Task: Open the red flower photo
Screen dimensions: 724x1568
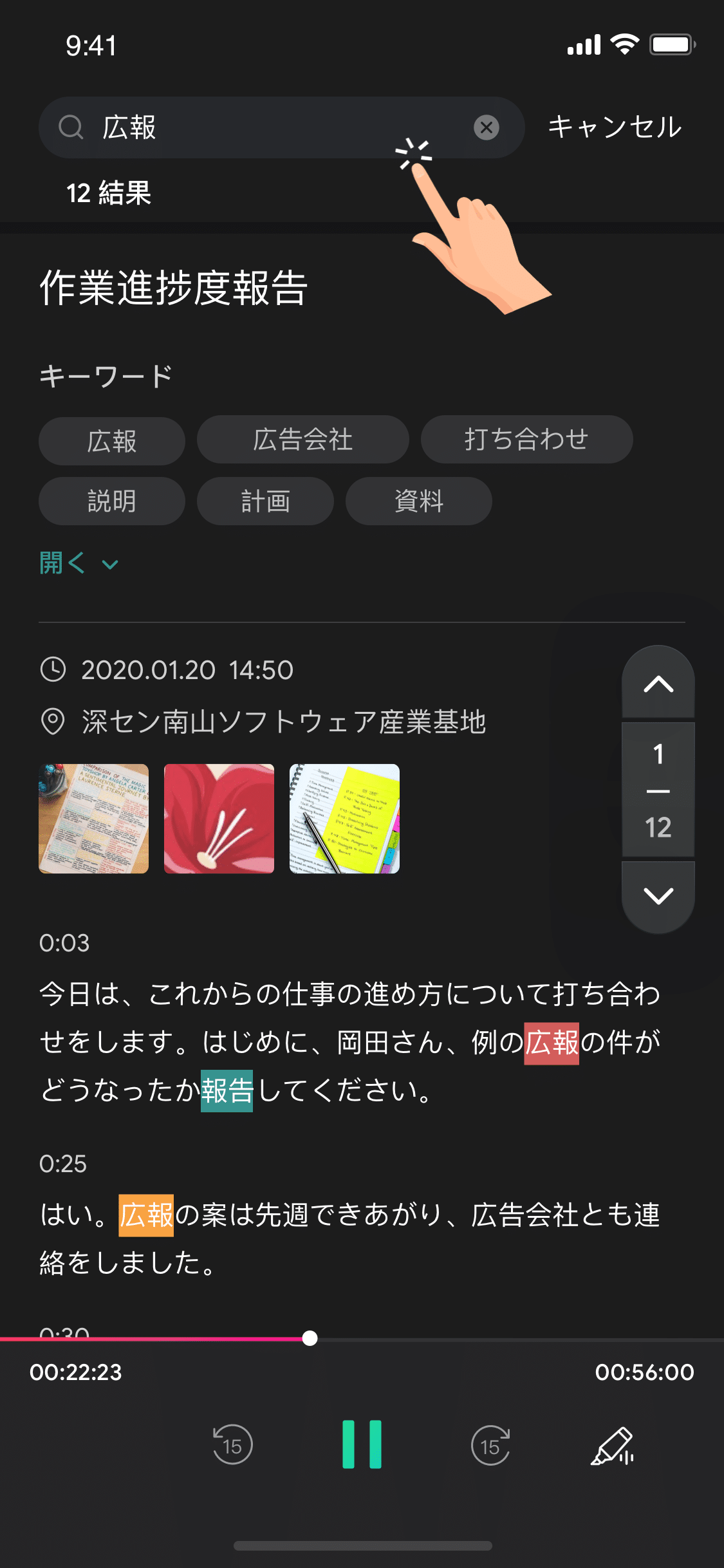Action: 219,819
